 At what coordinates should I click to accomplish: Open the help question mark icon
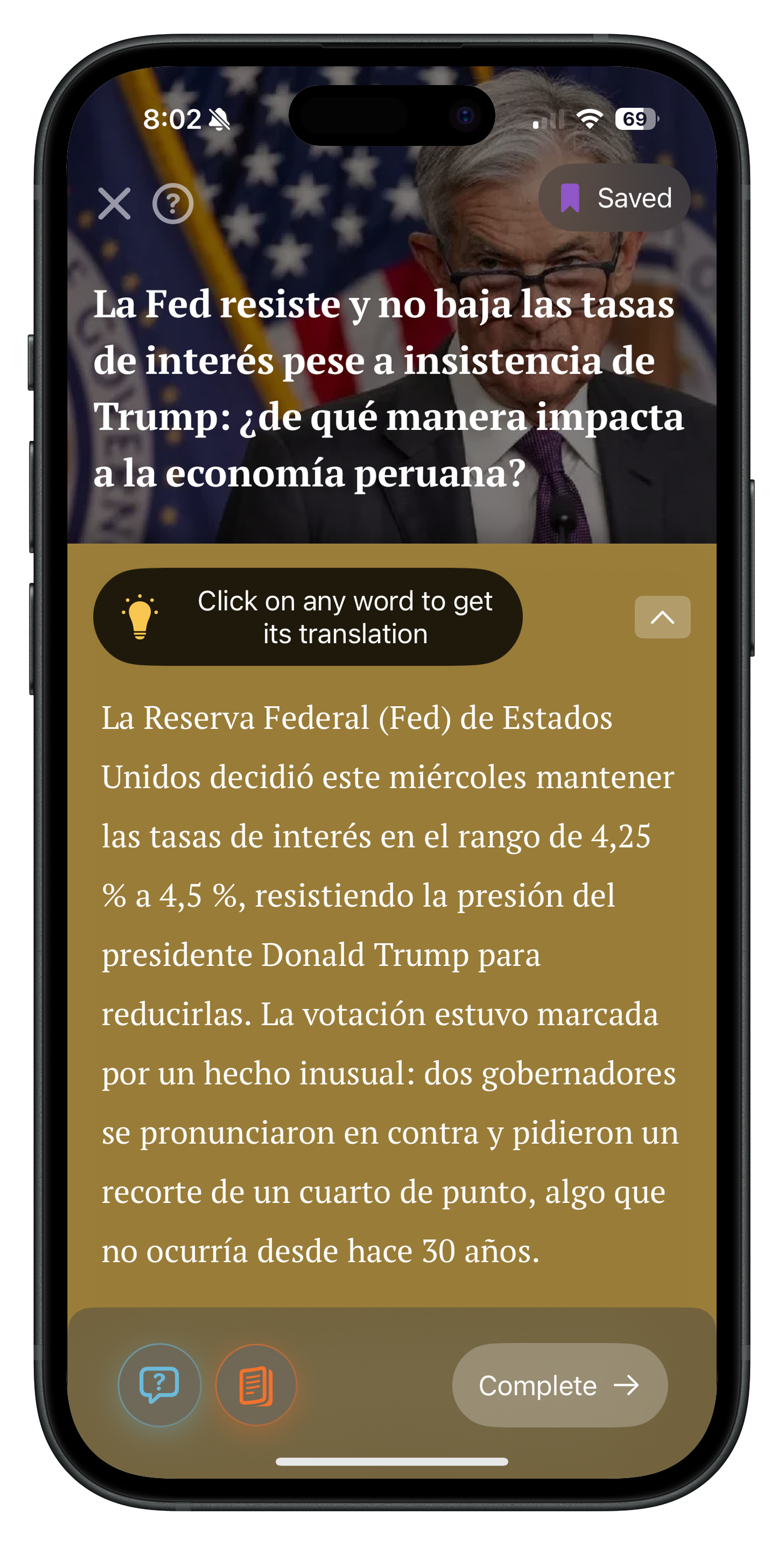[x=173, y=204]
